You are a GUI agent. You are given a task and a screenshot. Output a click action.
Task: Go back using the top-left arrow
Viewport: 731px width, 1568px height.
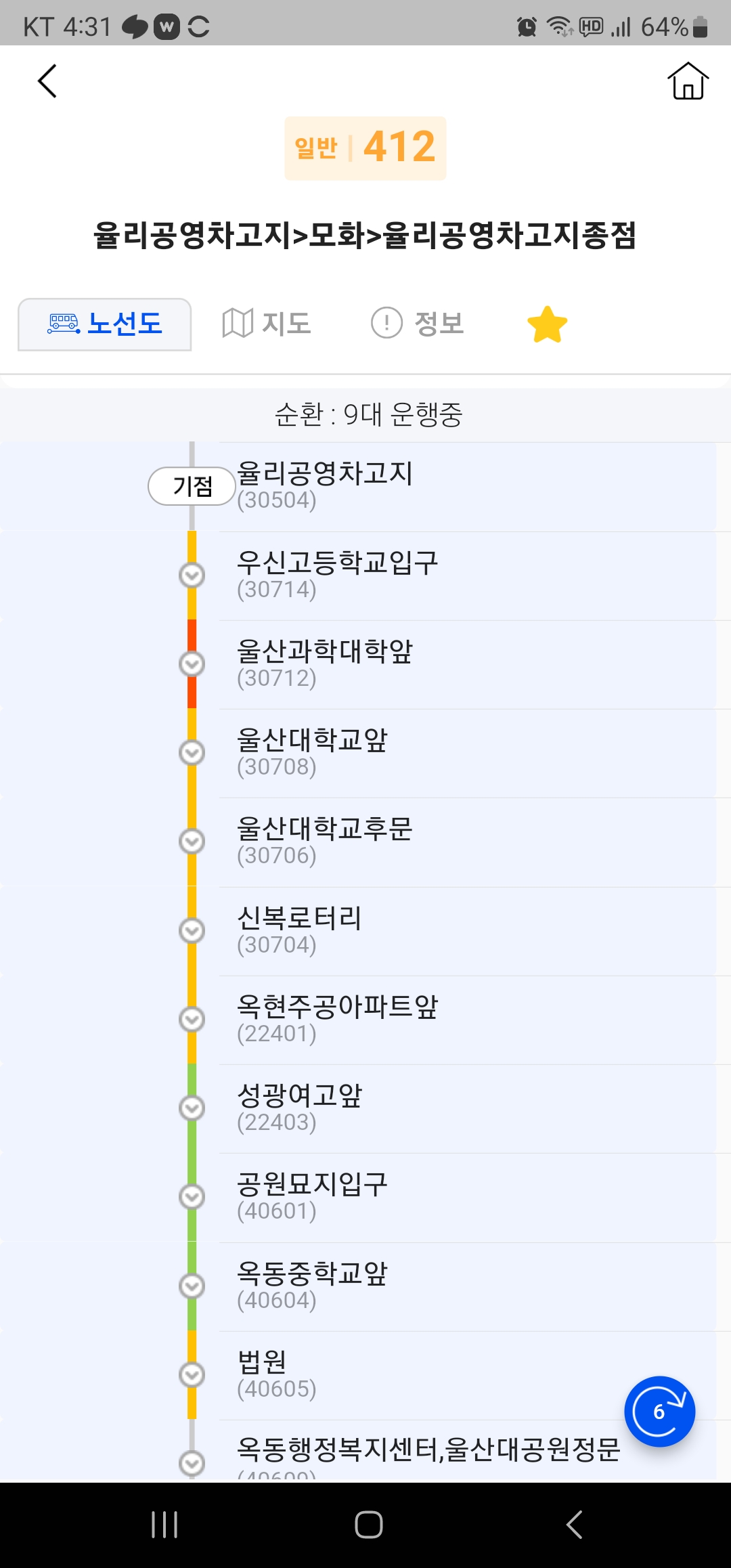[47, 82]
